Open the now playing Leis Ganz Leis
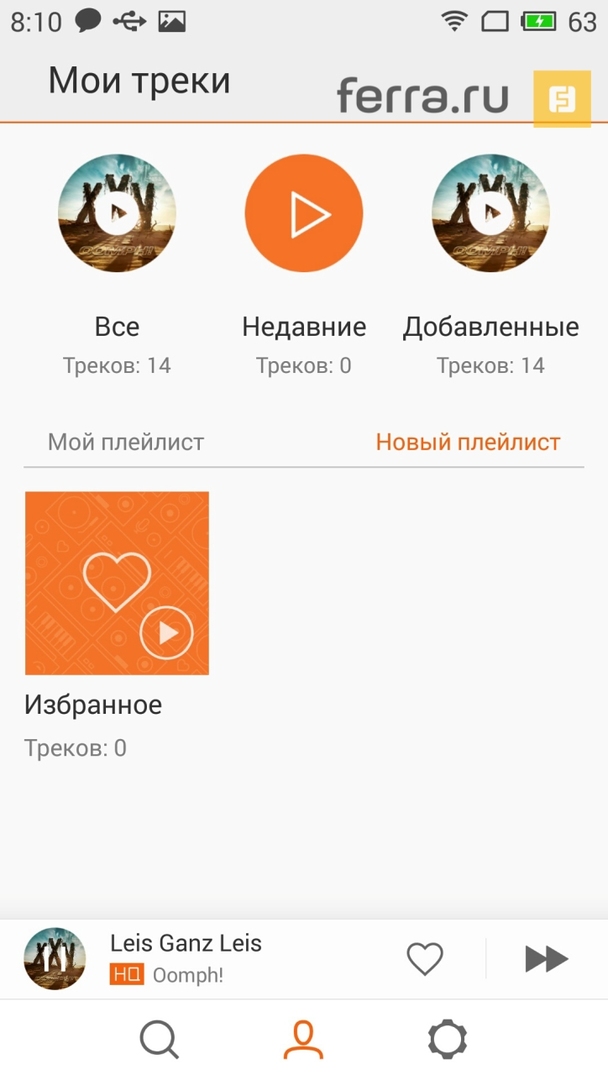The width and height of the screenshot is (608, 1080). (x=186, y=957)
